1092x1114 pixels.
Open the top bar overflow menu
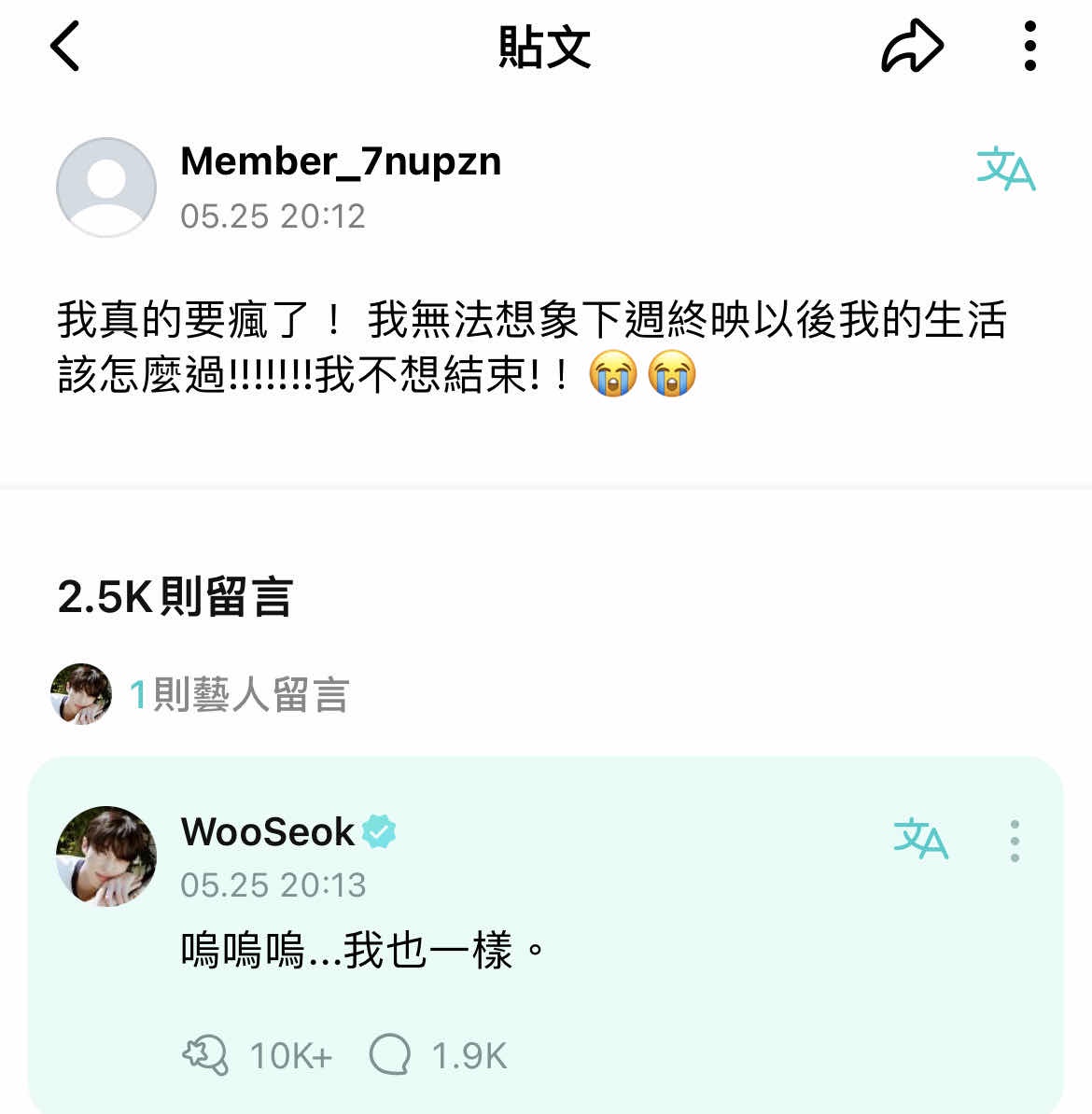click(x=1029, y=47)
